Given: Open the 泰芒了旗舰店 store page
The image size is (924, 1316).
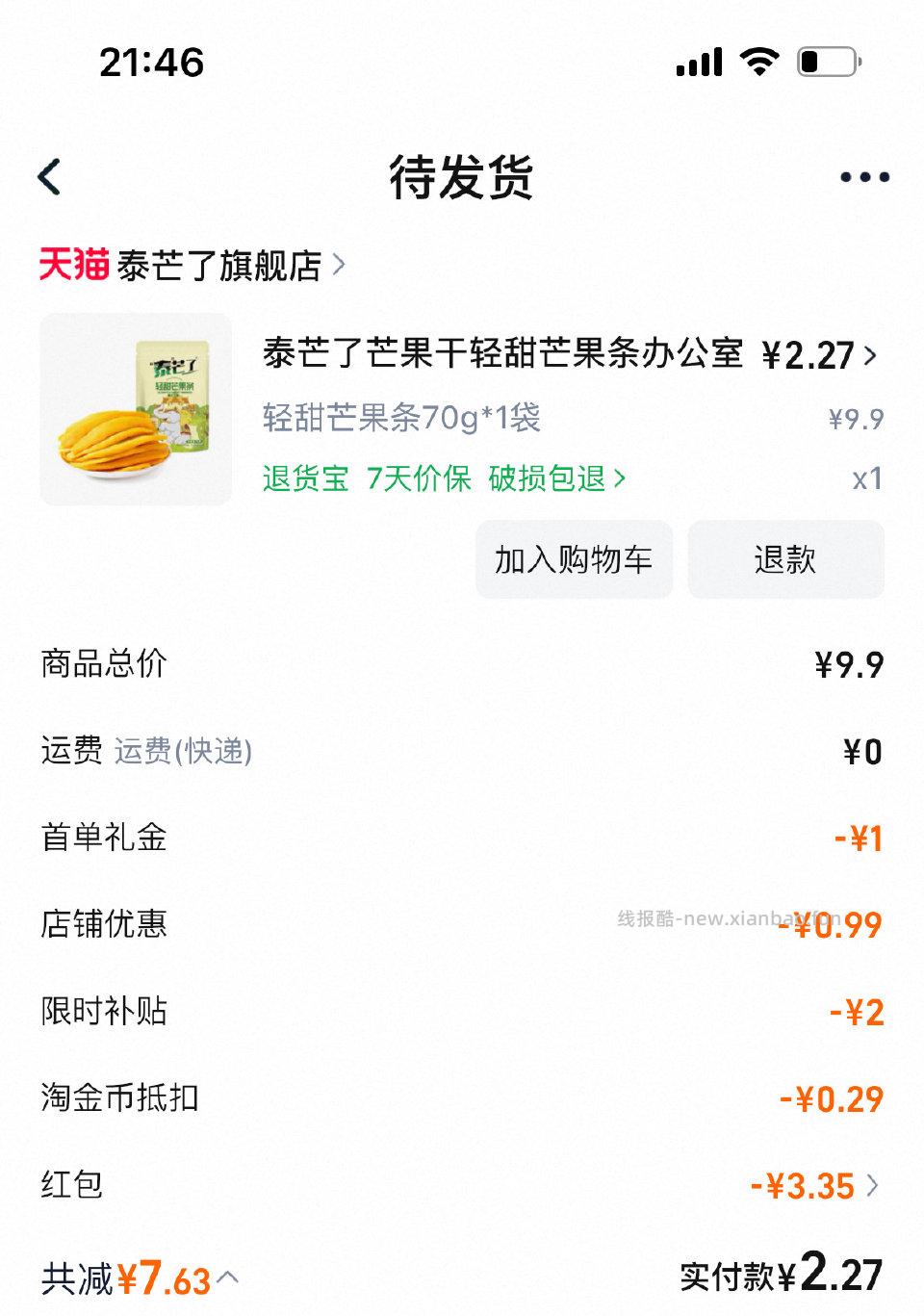Looking at the screenshot, I should pos(219,267).
